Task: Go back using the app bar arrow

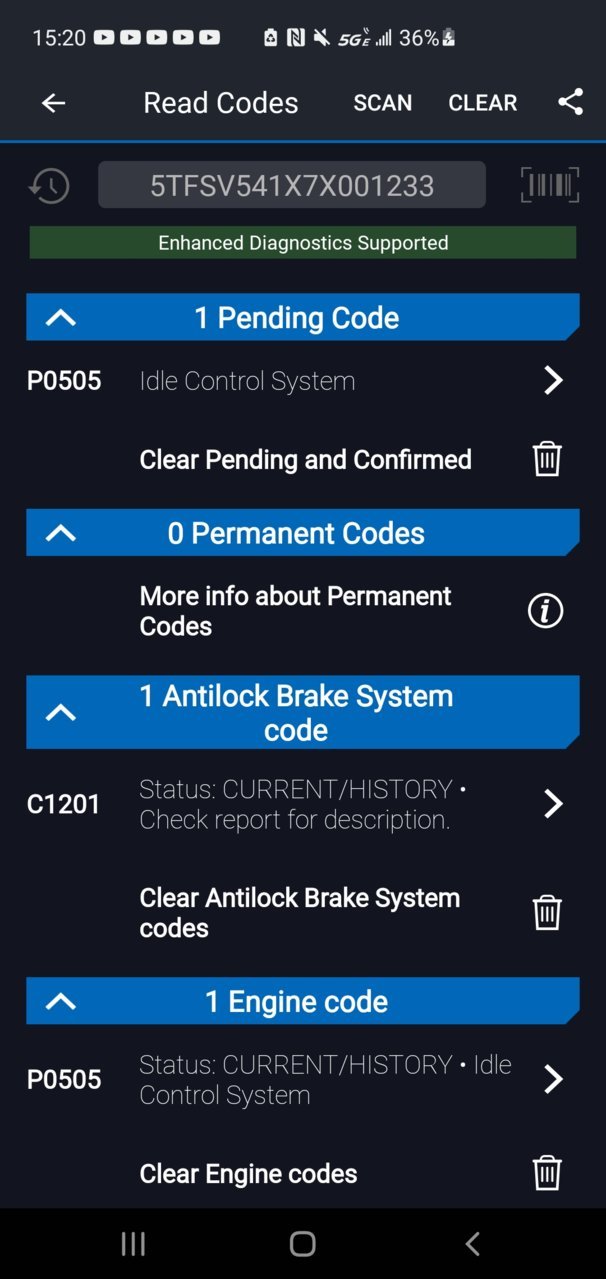Action: pyautogui.click(x=53, y=102)
